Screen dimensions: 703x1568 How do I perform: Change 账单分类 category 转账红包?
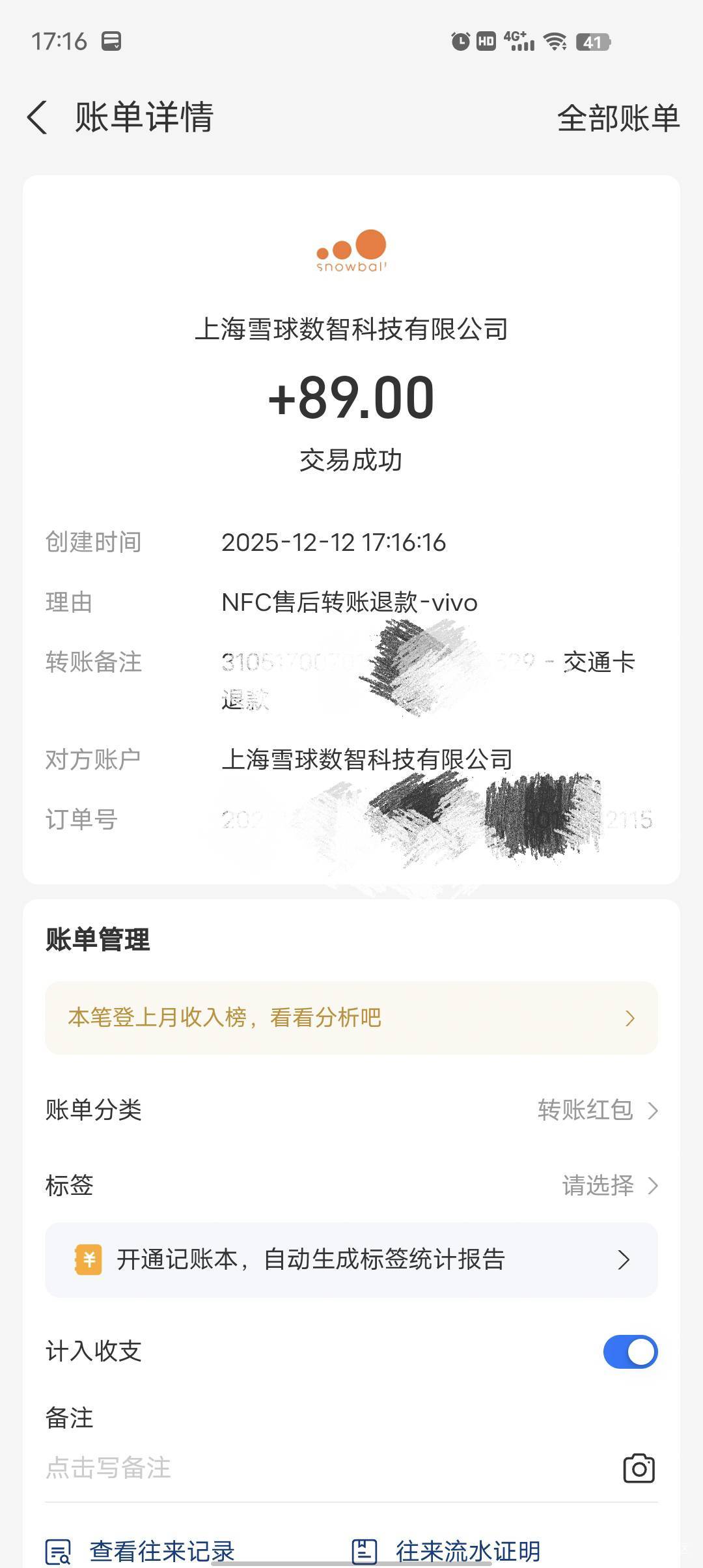351,1110
